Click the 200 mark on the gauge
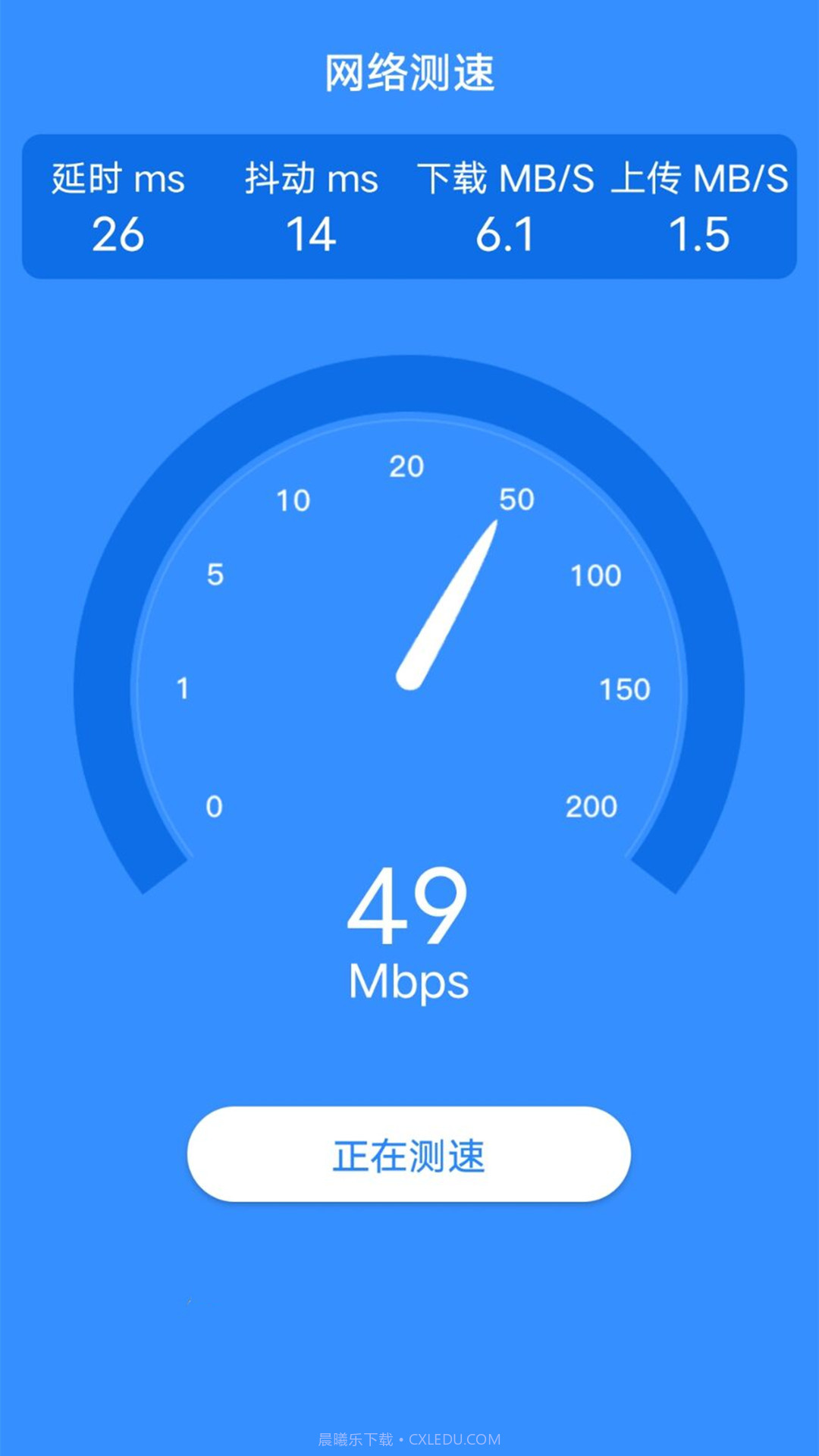The image size is (819, 1456). (x=593, y=806)
